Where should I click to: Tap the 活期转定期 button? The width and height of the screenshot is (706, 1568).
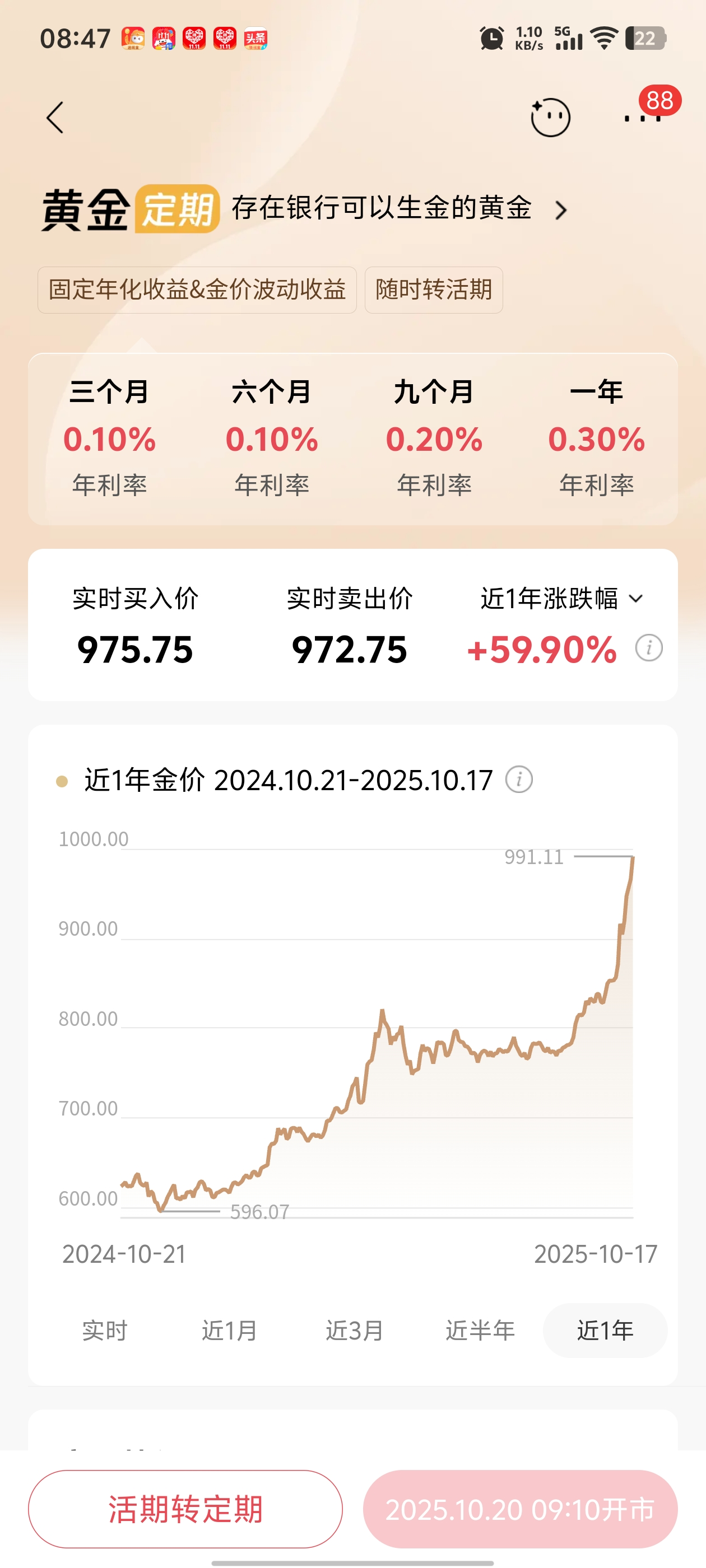pyautogui.click(x=185, y=1509)
